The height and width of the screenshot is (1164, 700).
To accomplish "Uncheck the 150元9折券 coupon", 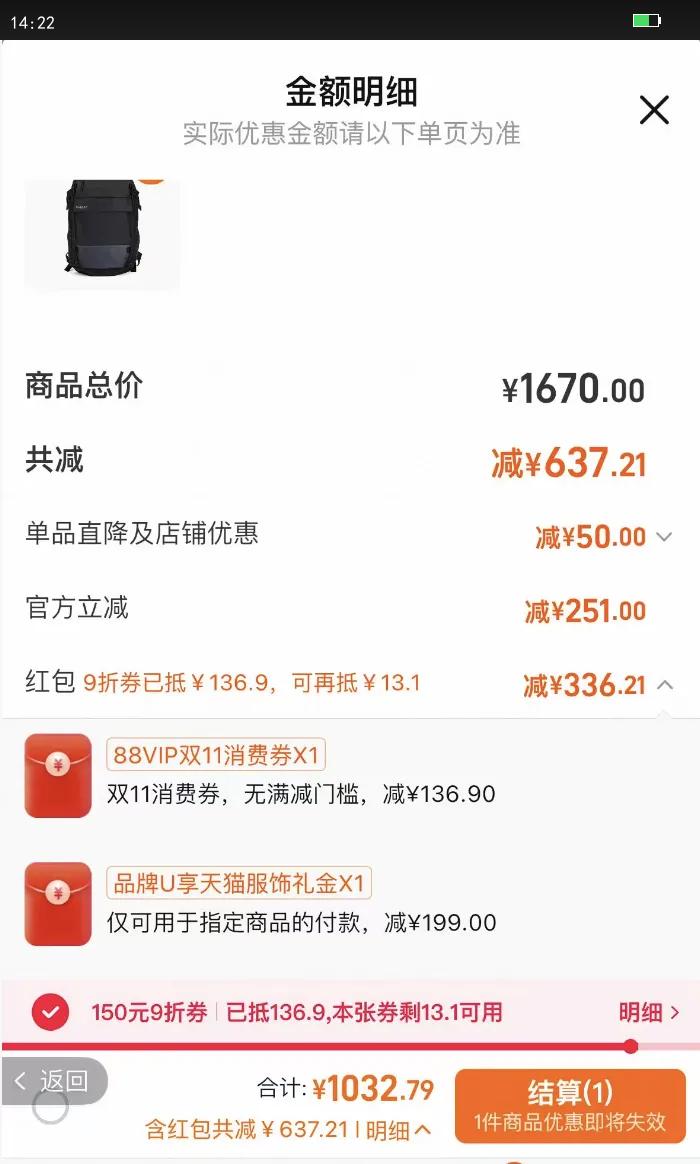I will point(50,1012).
